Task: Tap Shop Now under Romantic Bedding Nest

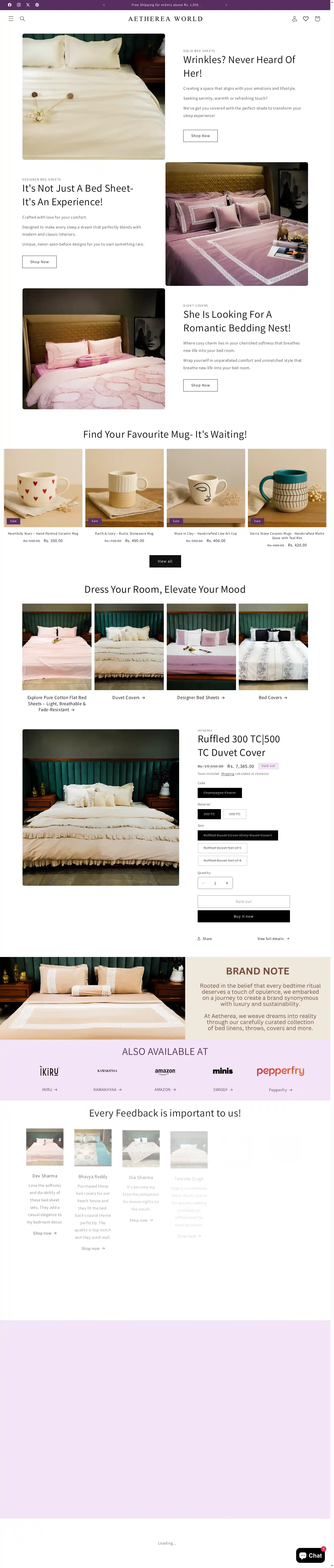Action: 200,385
